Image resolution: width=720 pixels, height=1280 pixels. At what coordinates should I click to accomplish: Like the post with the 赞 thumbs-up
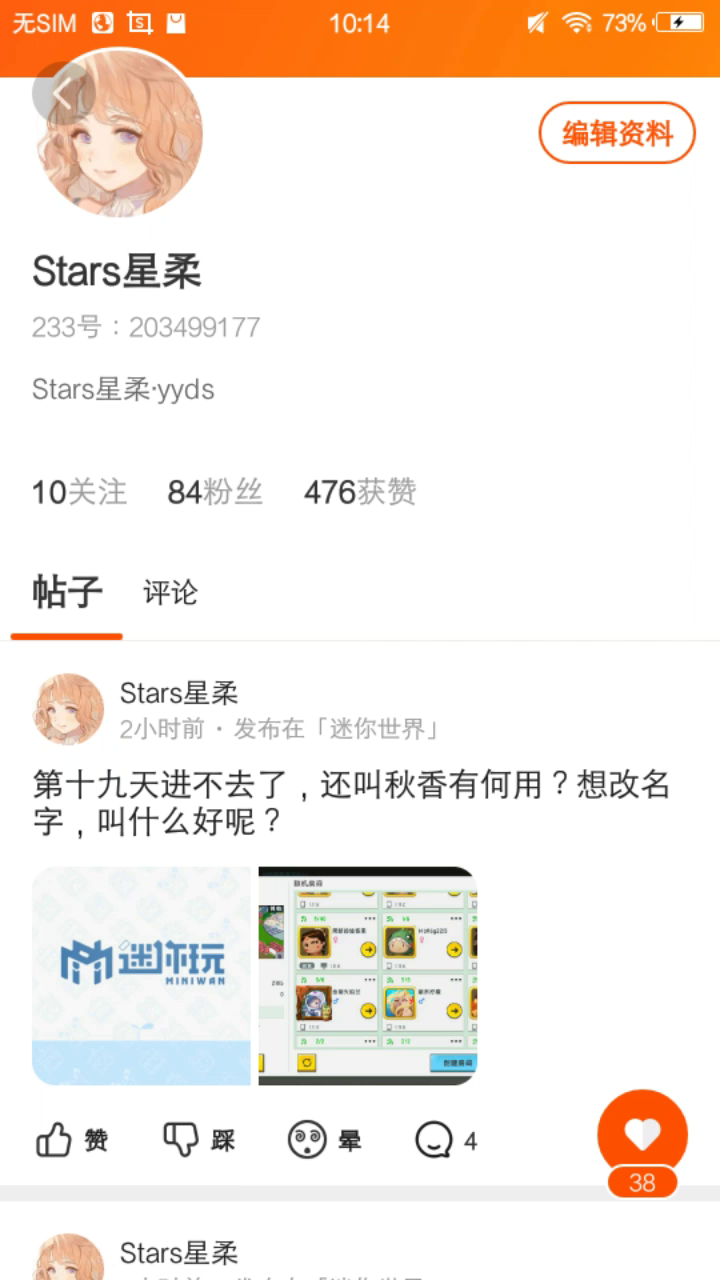[73, 1140]
